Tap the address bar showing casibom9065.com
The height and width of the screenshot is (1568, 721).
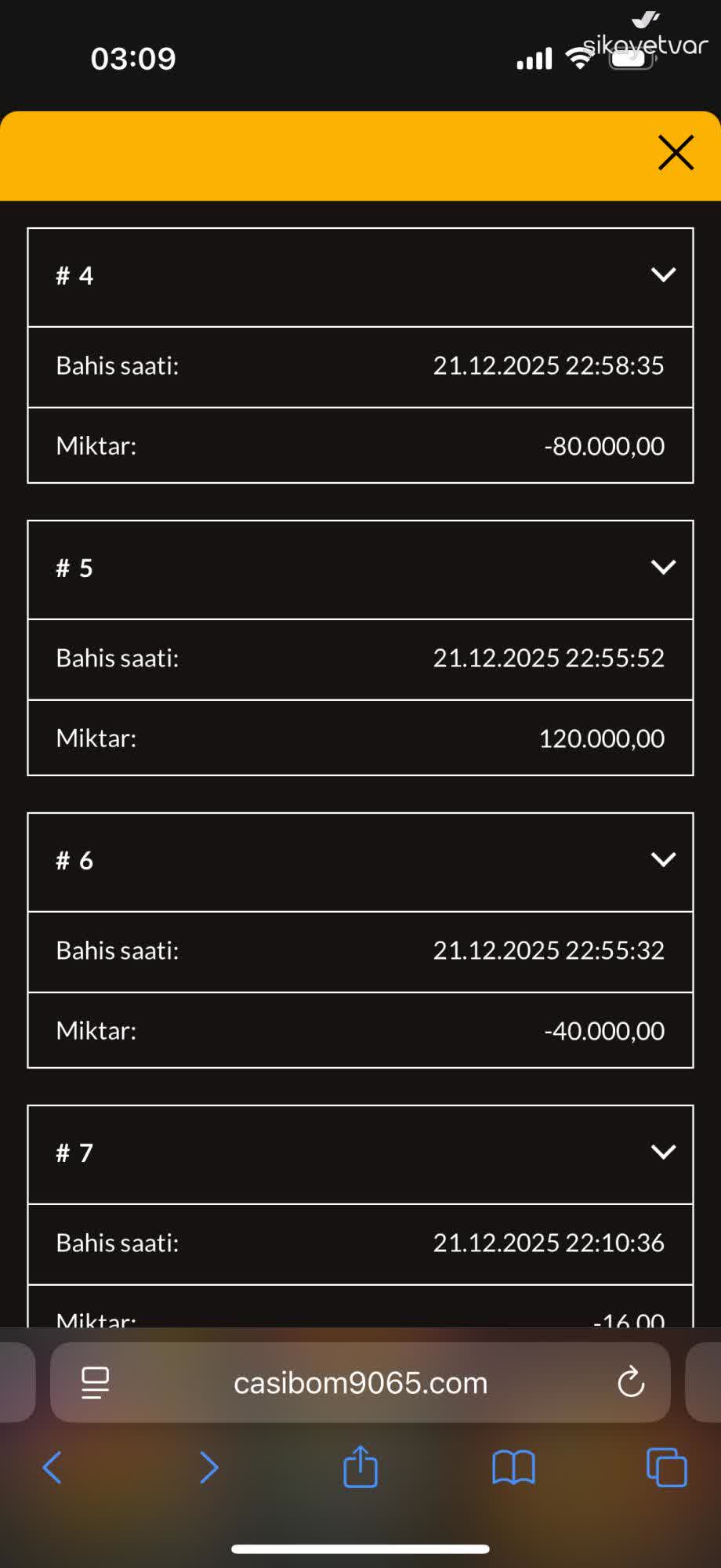pyautogui.click(x=360, y=1382)
